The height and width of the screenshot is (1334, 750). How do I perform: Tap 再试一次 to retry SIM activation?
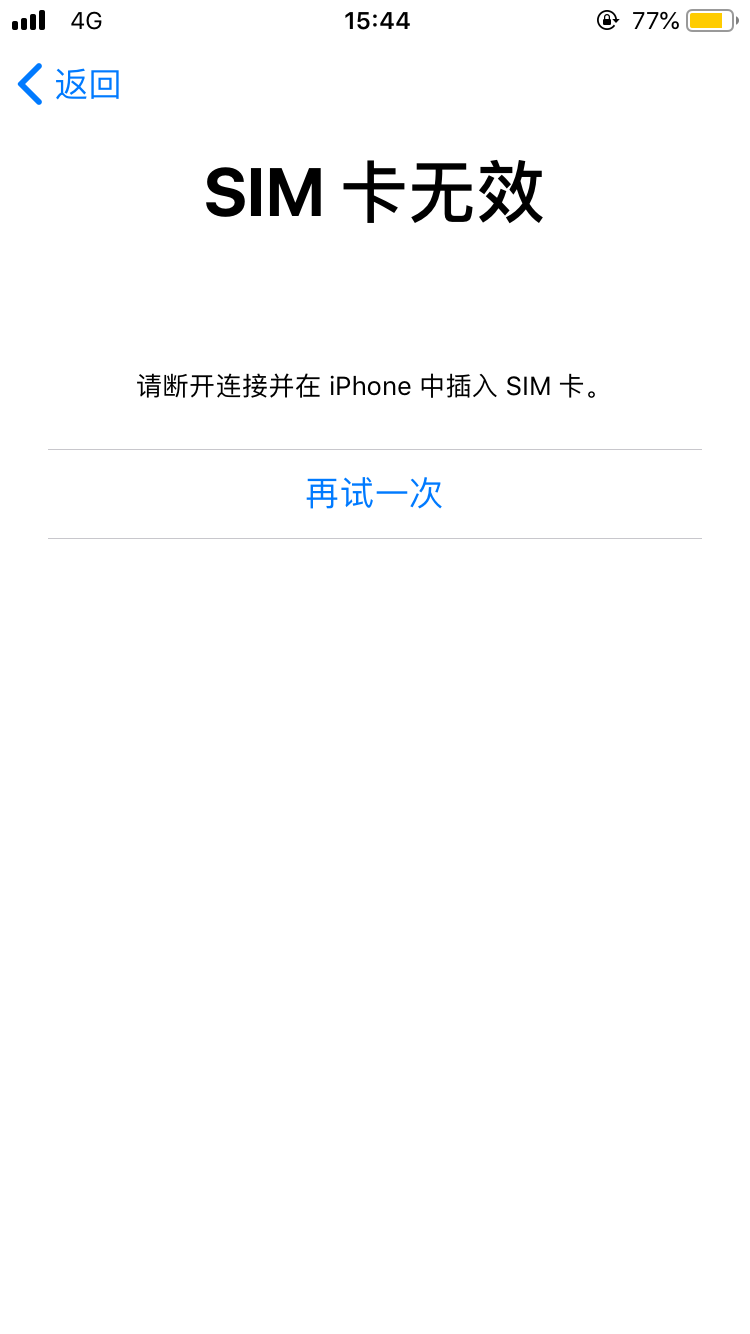[x=374, y=494]
